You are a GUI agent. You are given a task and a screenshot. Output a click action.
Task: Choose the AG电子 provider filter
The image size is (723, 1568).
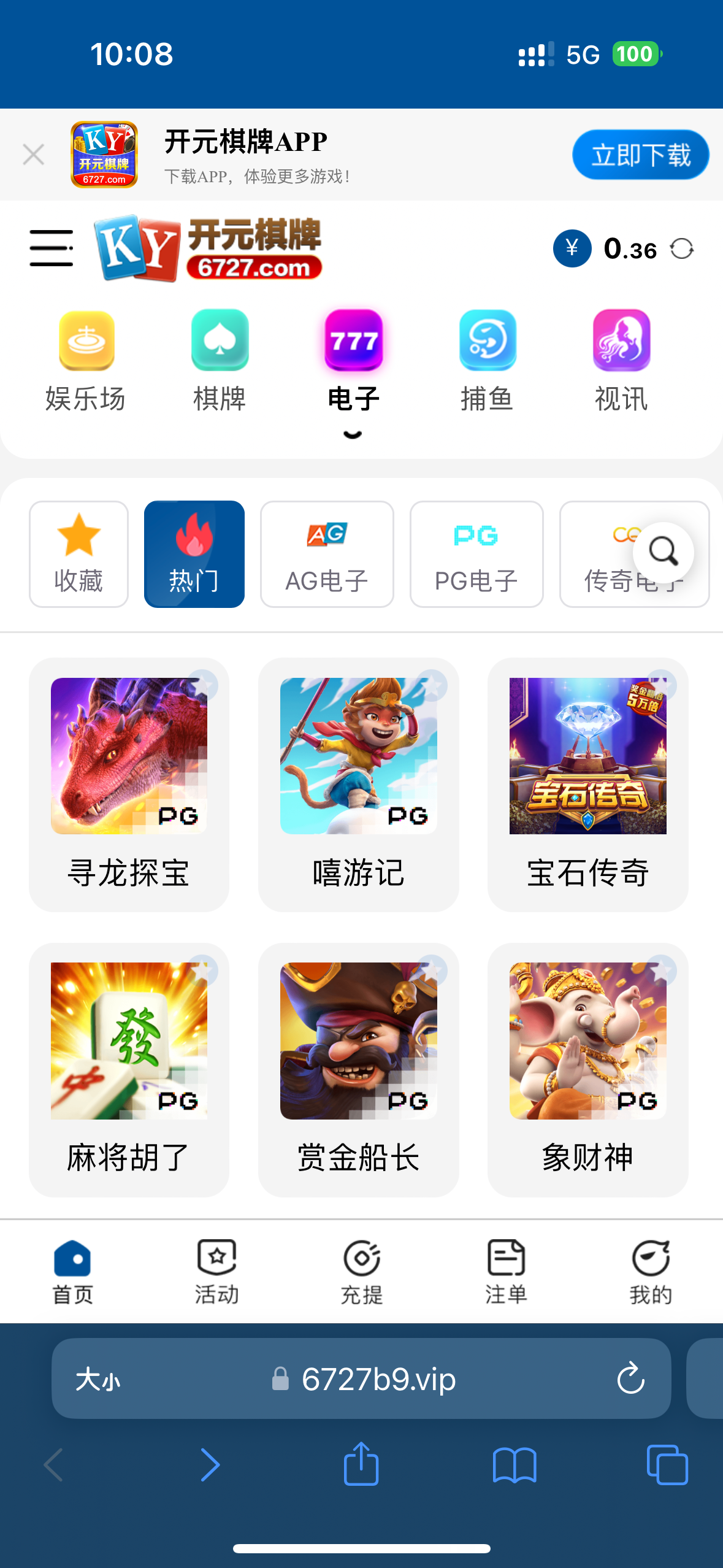(327, 554)
